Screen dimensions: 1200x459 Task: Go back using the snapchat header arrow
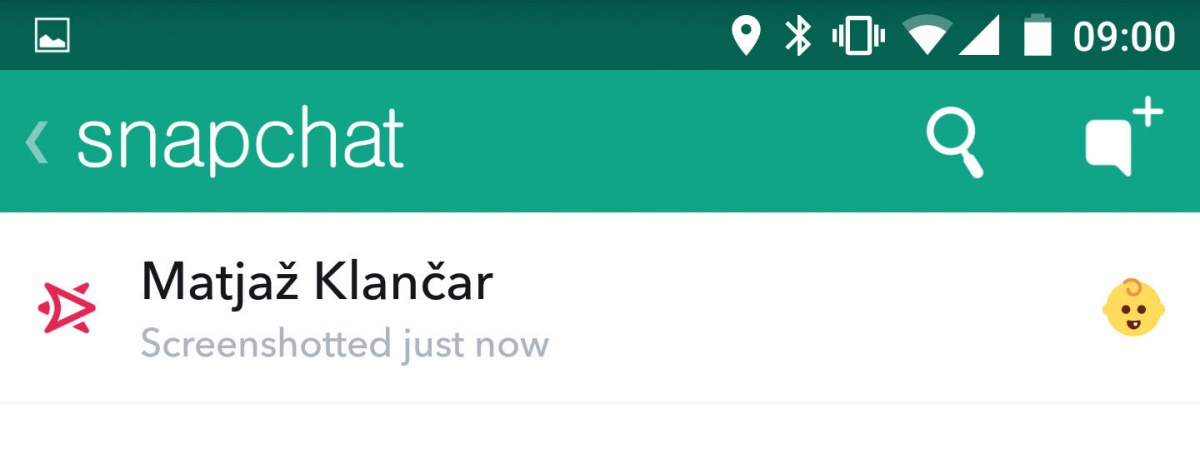[x=37, y=142]
